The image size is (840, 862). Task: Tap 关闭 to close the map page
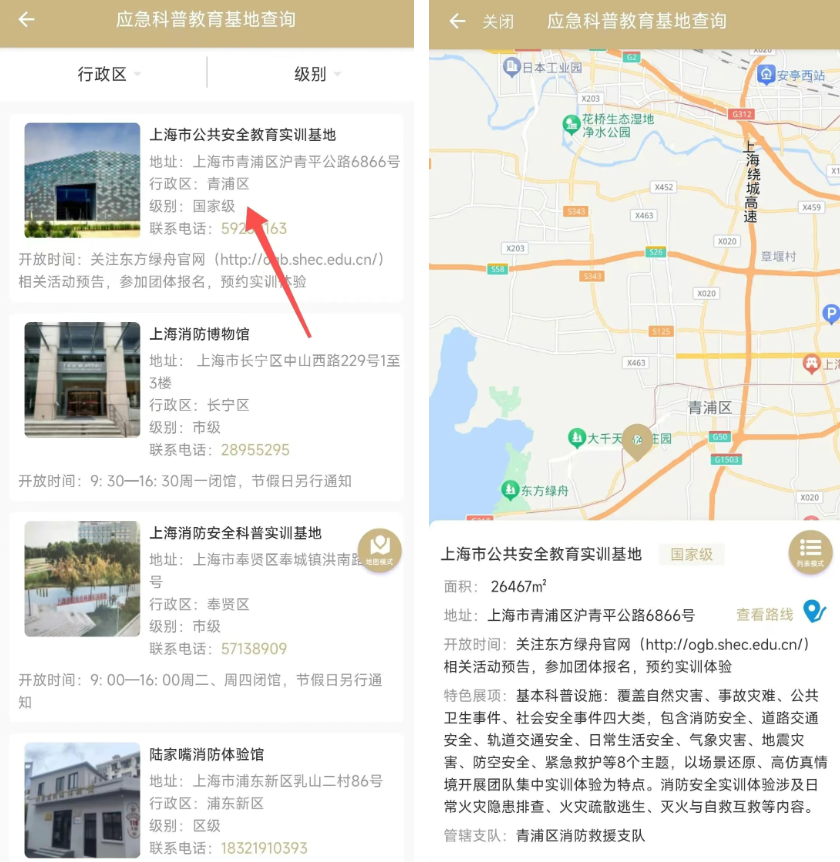click(x=498, y=22)
